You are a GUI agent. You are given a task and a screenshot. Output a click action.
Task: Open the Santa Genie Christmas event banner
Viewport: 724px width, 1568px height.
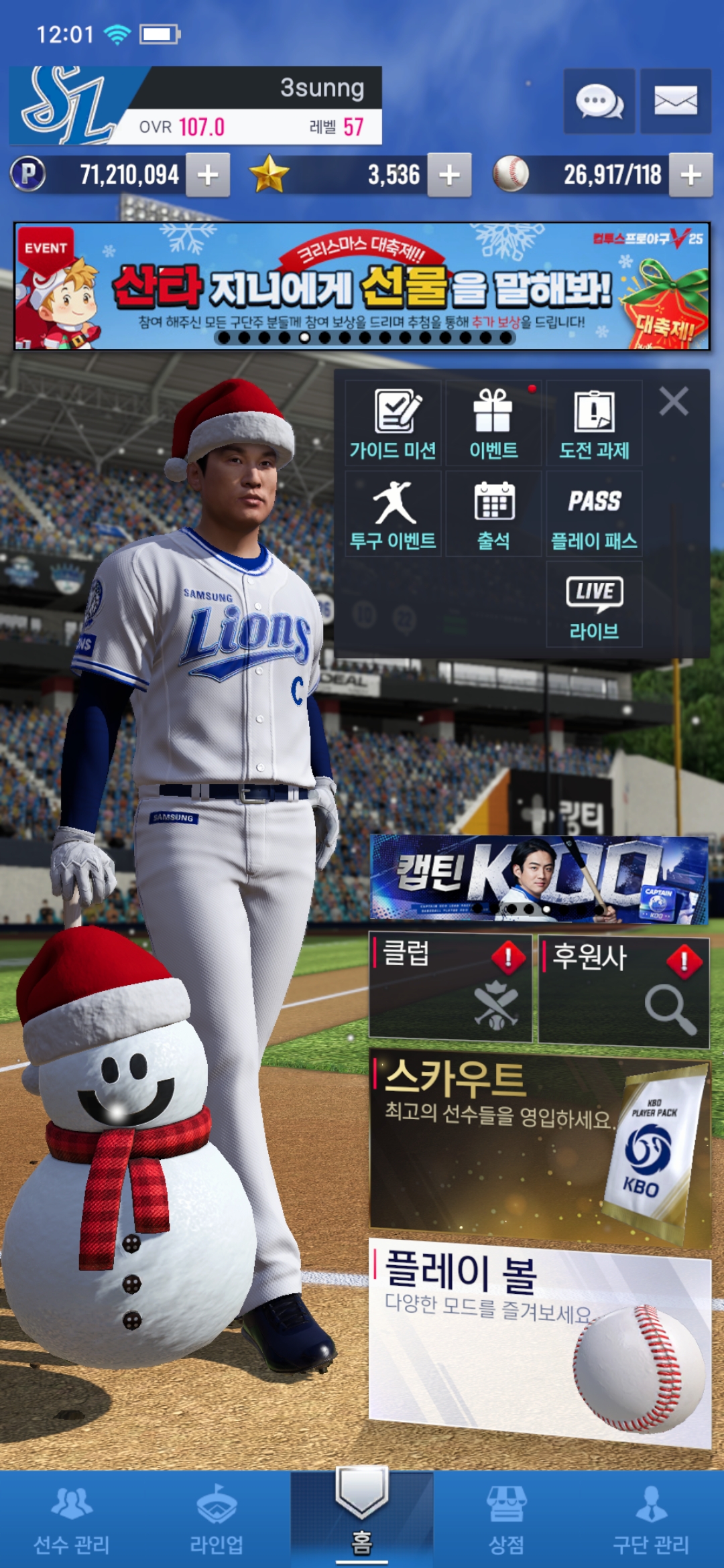(x=362, y=286)
